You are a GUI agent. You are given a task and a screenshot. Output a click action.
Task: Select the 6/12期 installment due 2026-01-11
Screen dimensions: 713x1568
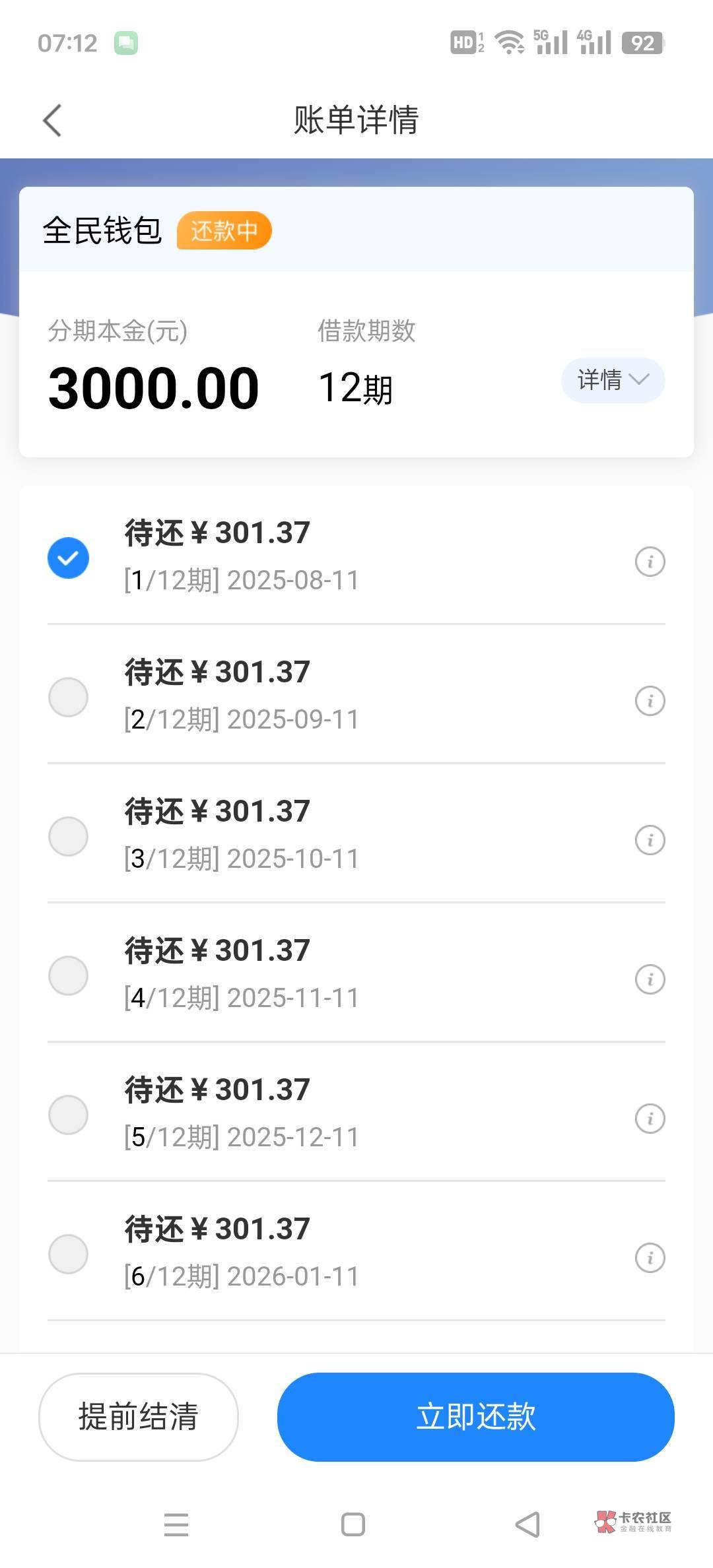[x=68, y=1254]
